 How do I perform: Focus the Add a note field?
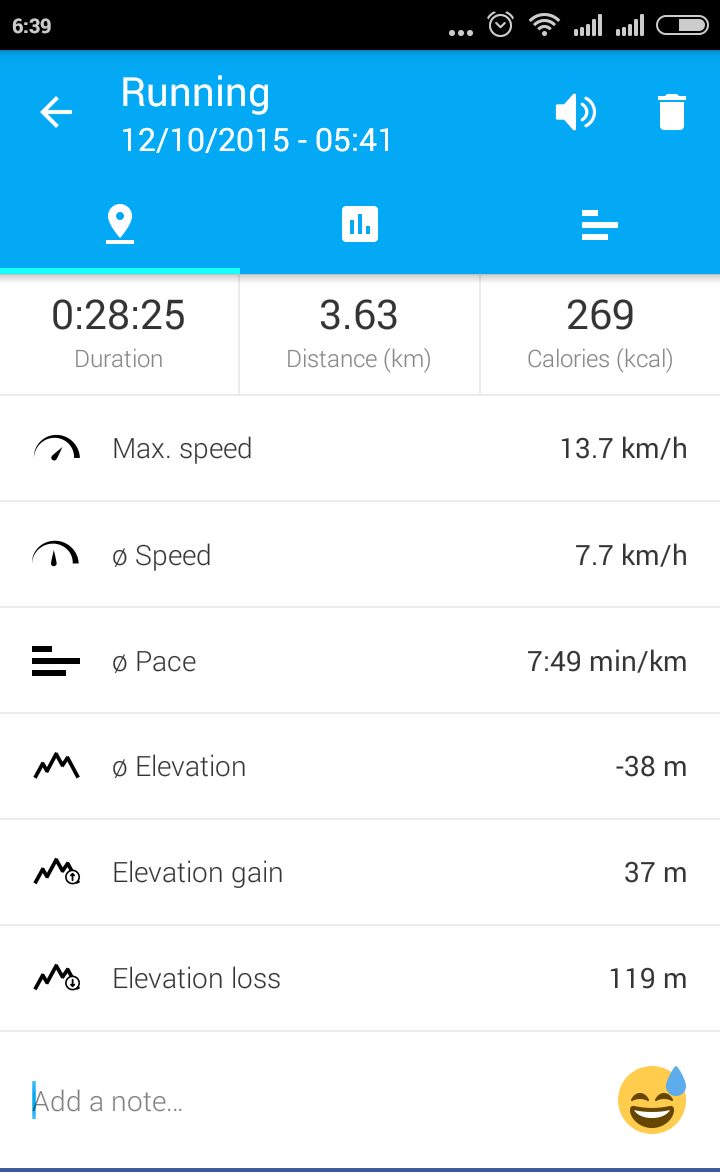300,1101
